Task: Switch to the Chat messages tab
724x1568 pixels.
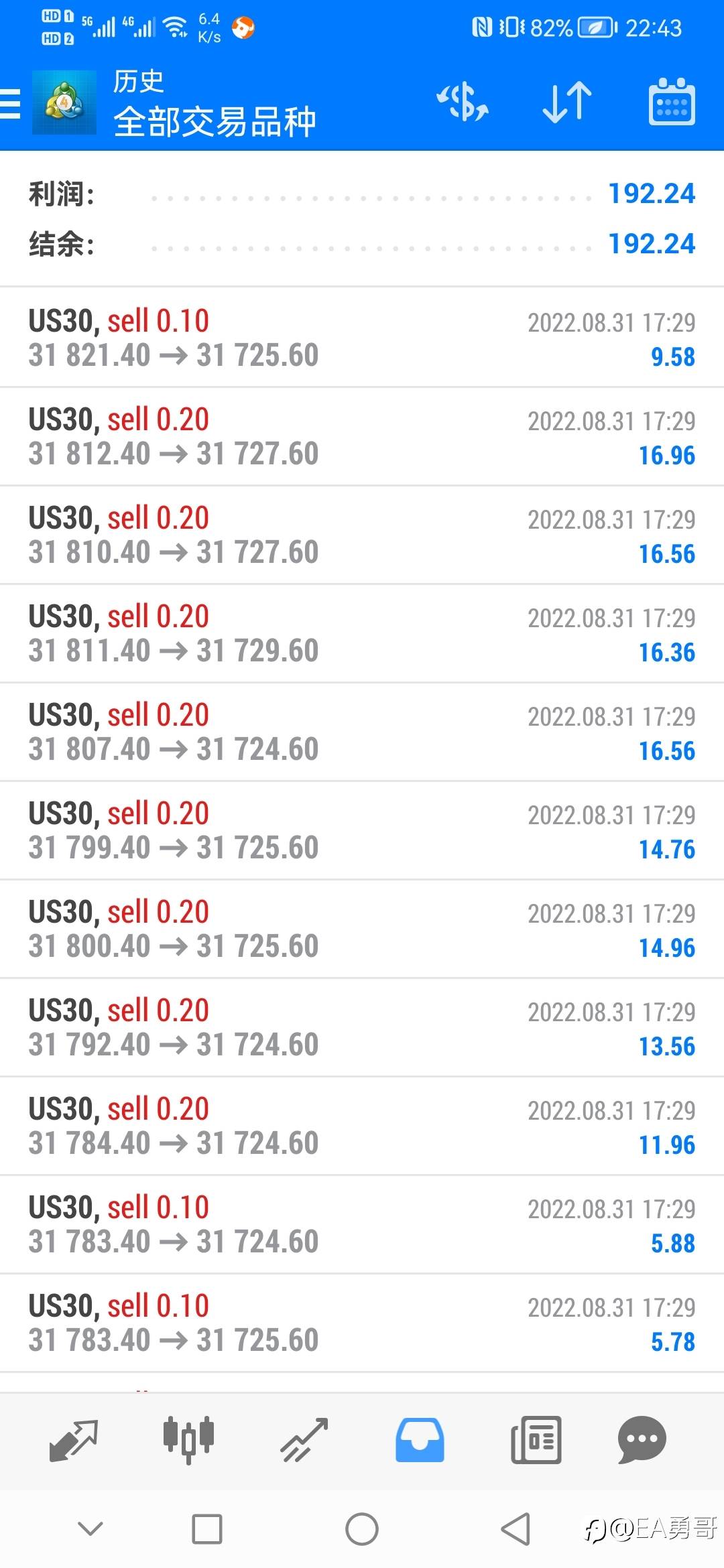Action: click(x=642, y=1439)
